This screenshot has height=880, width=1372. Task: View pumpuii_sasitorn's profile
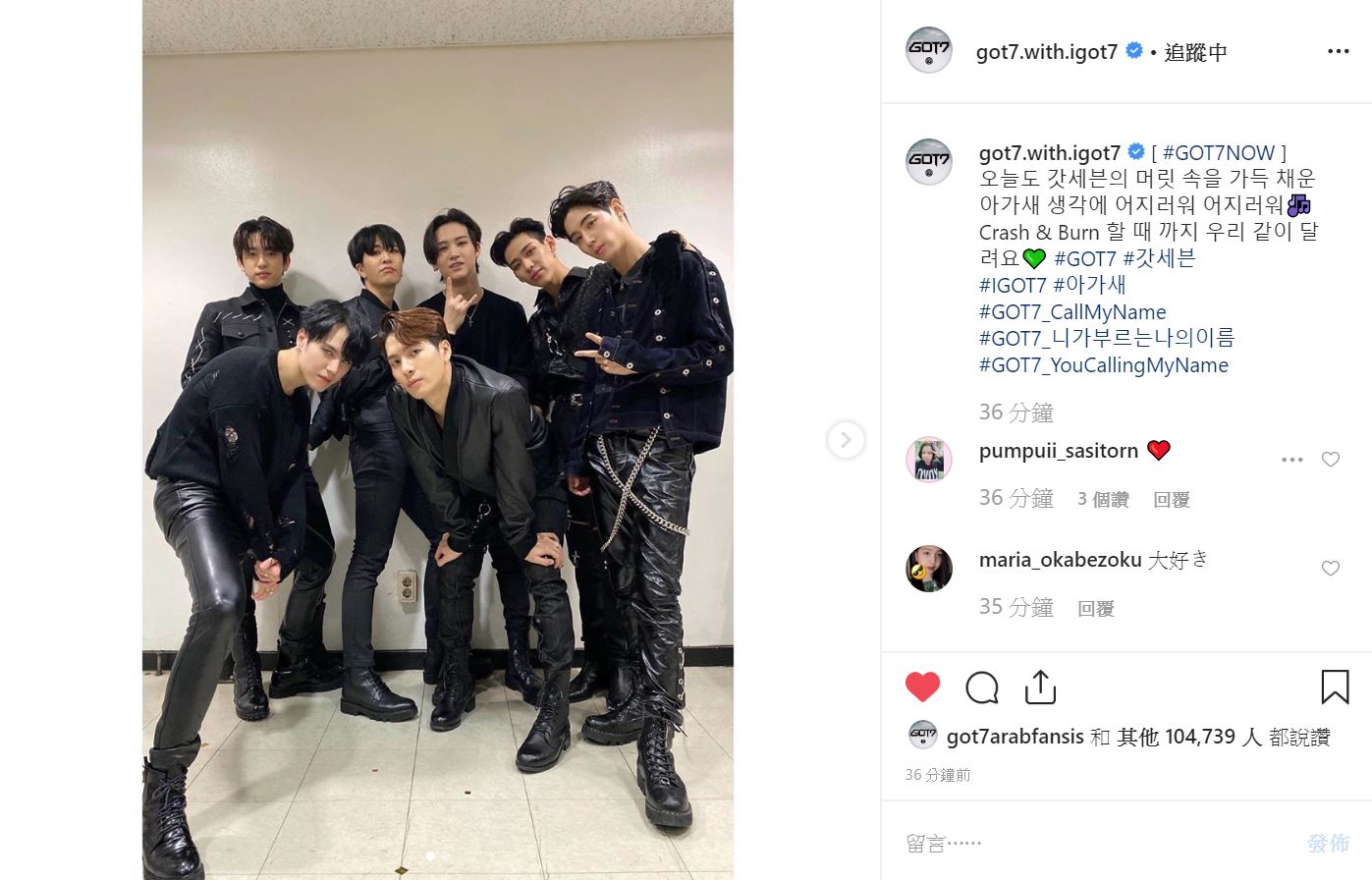tap(1058, 451)
